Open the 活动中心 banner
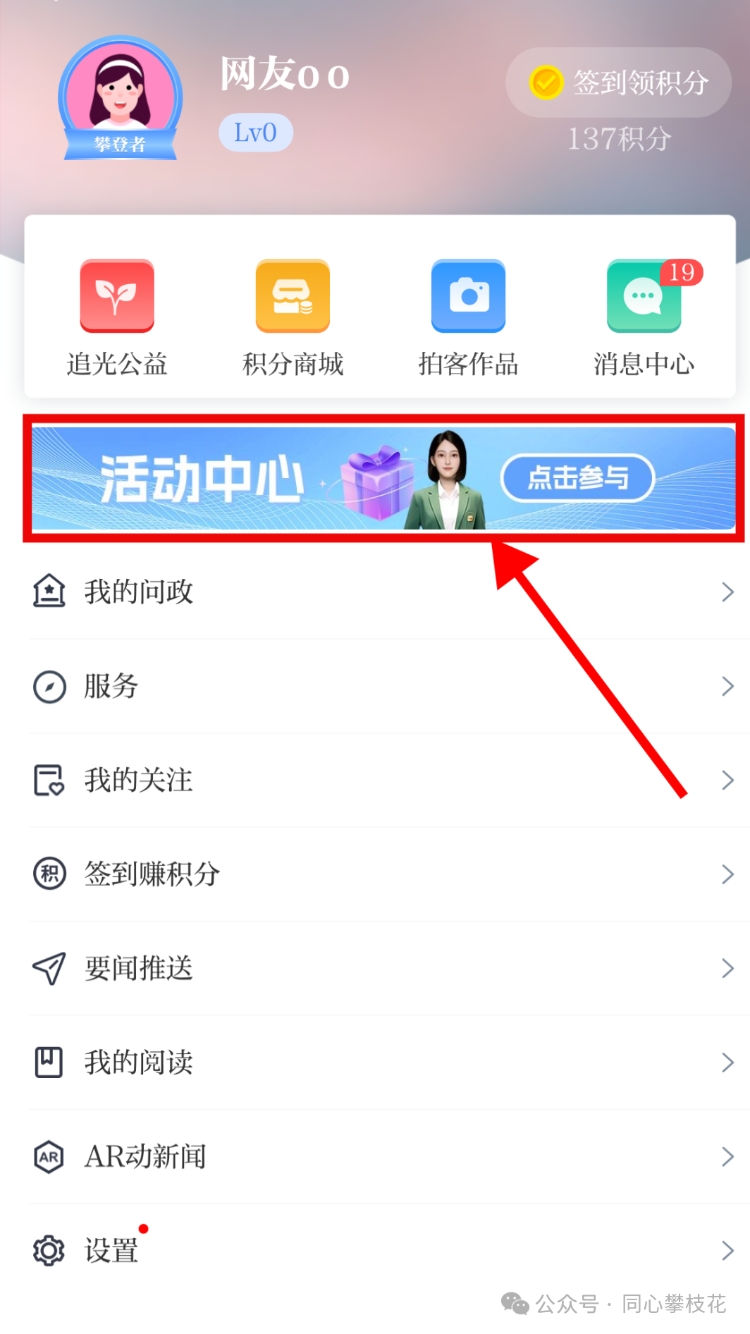This screenshot has width=750, height=1334. (384, 479)
